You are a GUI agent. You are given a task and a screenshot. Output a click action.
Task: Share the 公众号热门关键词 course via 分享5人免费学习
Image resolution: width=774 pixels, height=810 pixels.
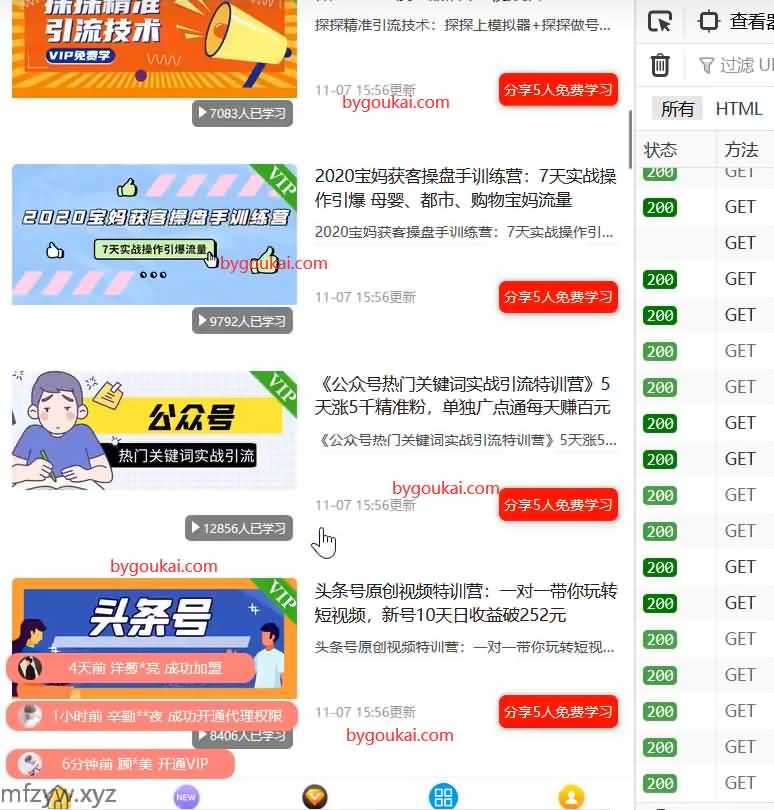pos(558,505)
